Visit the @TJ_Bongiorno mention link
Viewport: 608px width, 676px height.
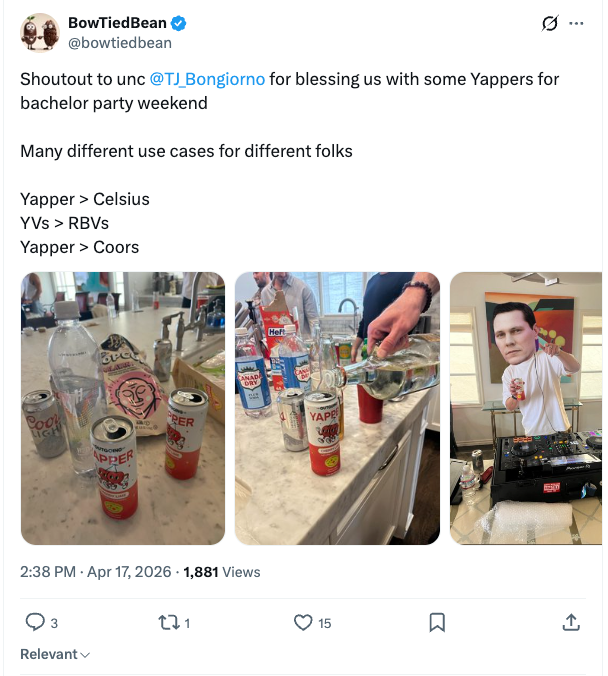click(x=207, y=79)
